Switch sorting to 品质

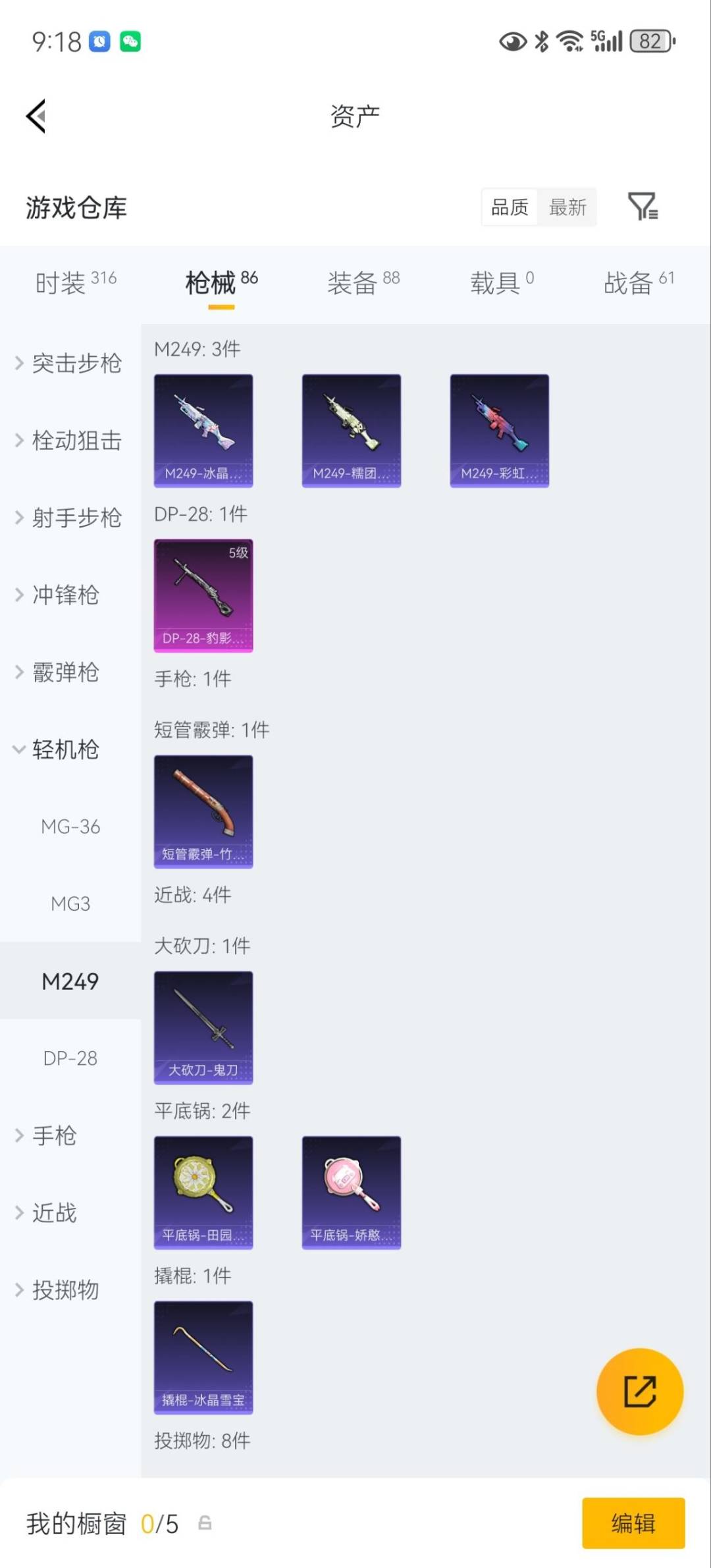(508, 207)
